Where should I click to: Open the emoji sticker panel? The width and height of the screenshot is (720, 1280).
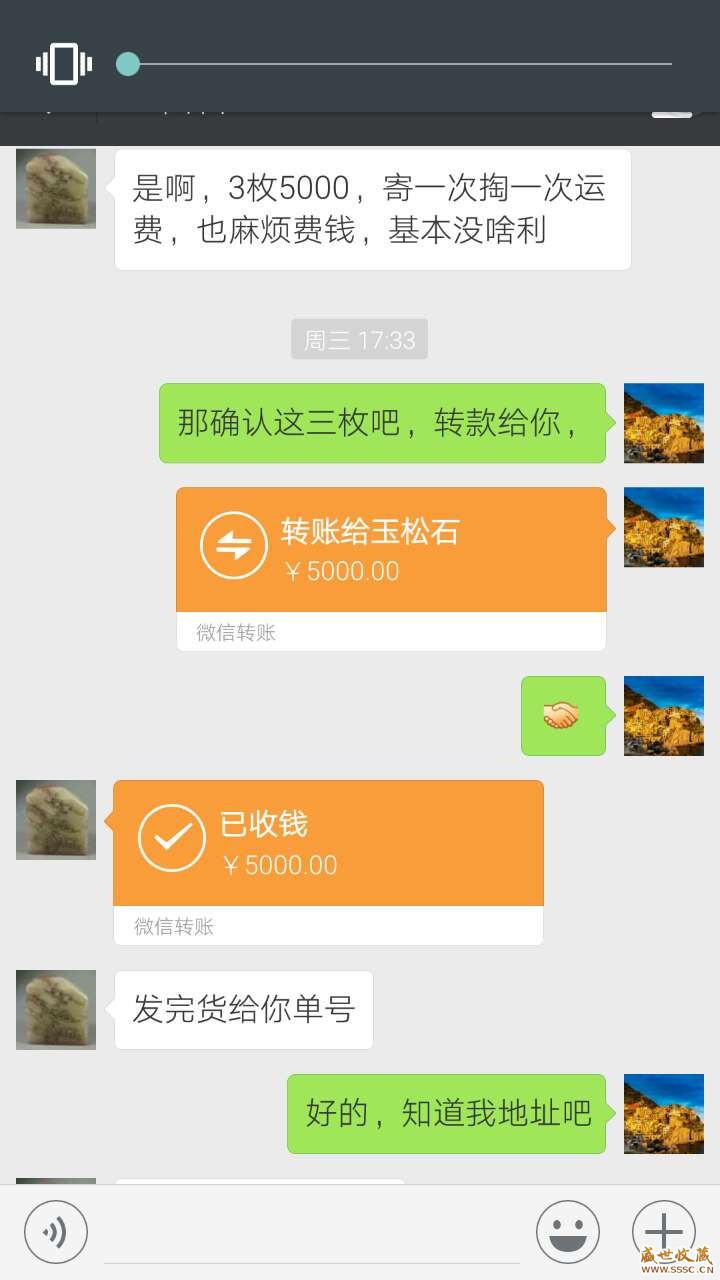click(567, 1232)
